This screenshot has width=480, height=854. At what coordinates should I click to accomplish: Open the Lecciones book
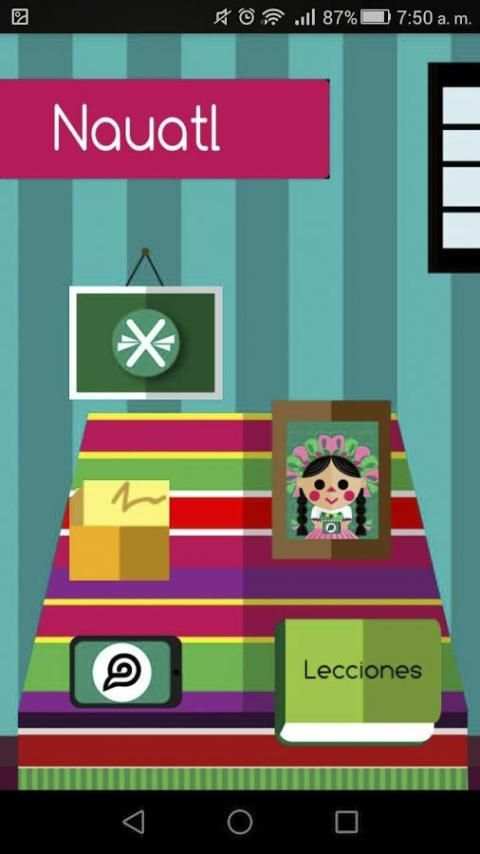pos(359,681)
